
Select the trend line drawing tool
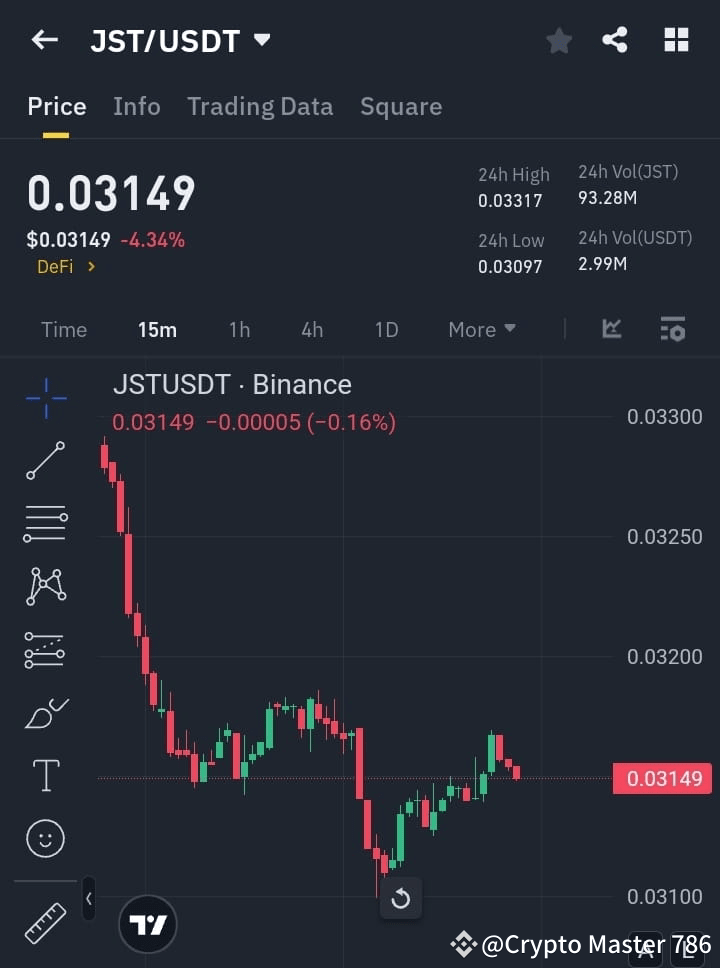click(x=44, y=461)
